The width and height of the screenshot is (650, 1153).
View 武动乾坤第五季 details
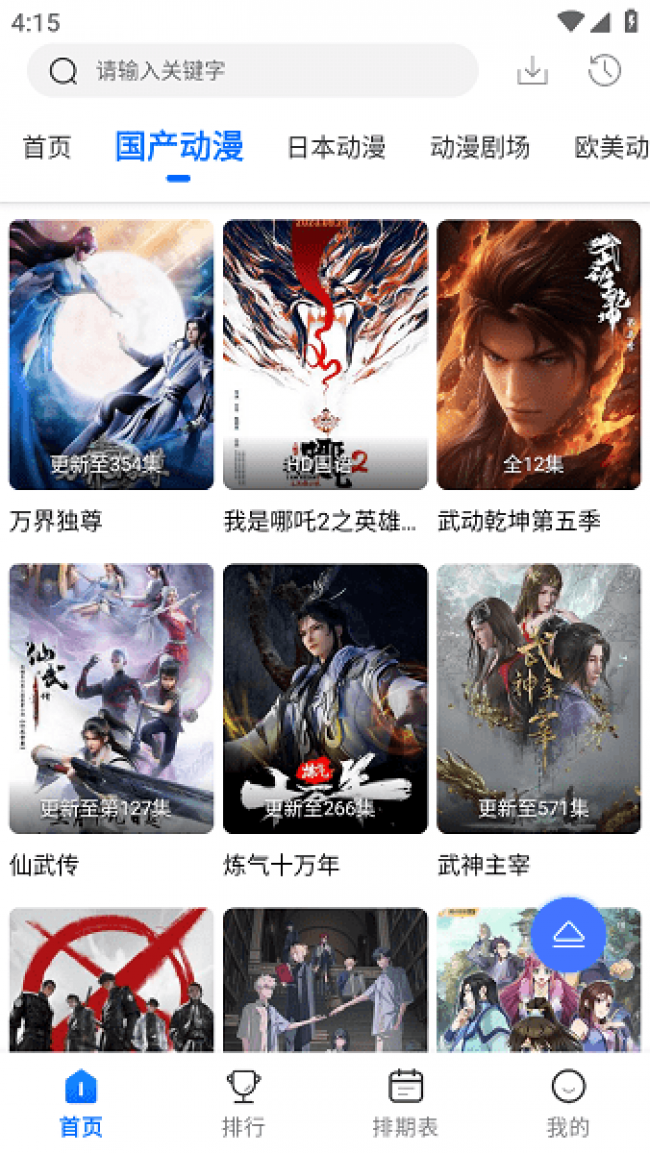tap(539, 355)
